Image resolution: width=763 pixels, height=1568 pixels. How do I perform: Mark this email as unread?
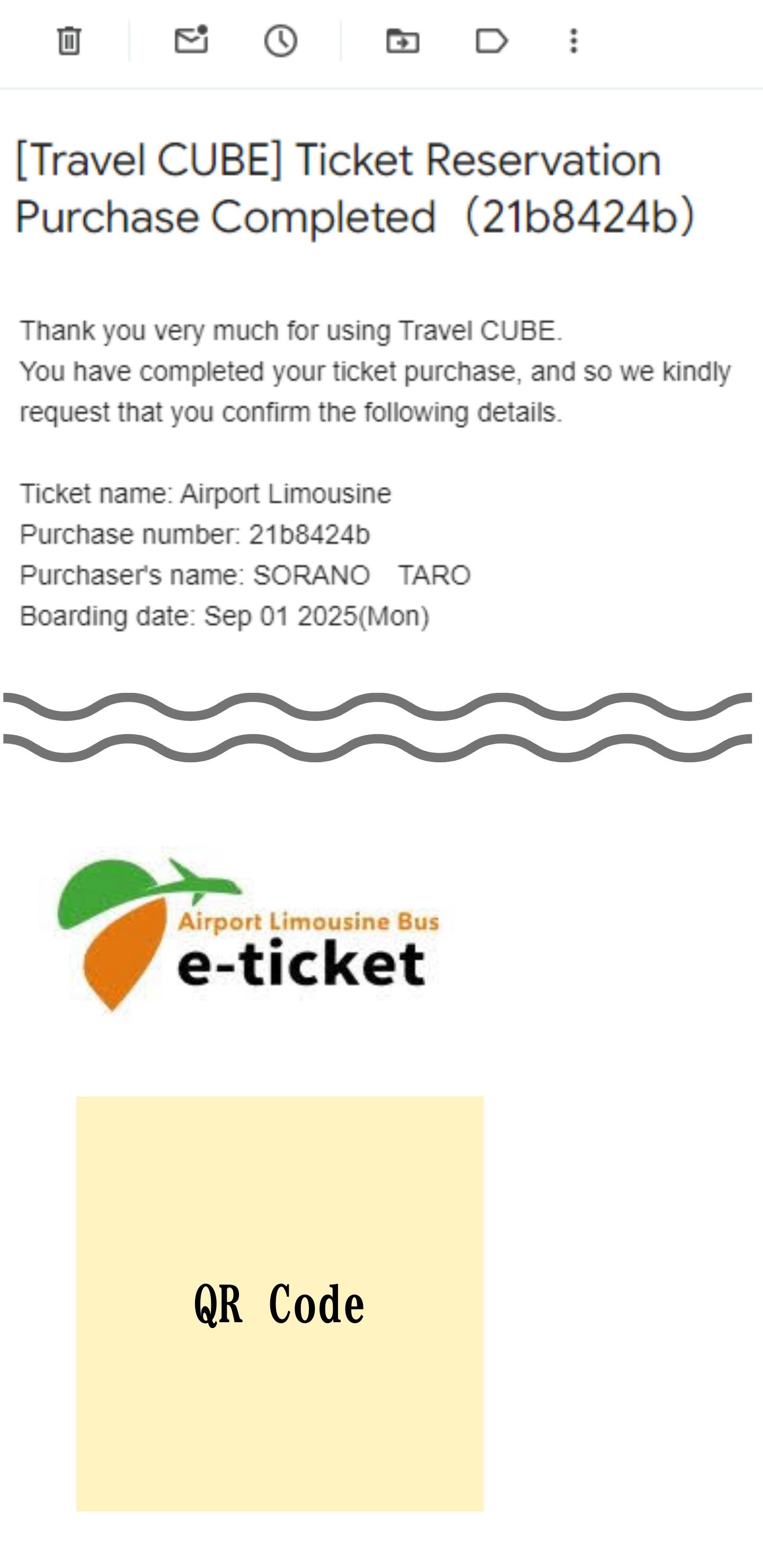pos(191,40)
